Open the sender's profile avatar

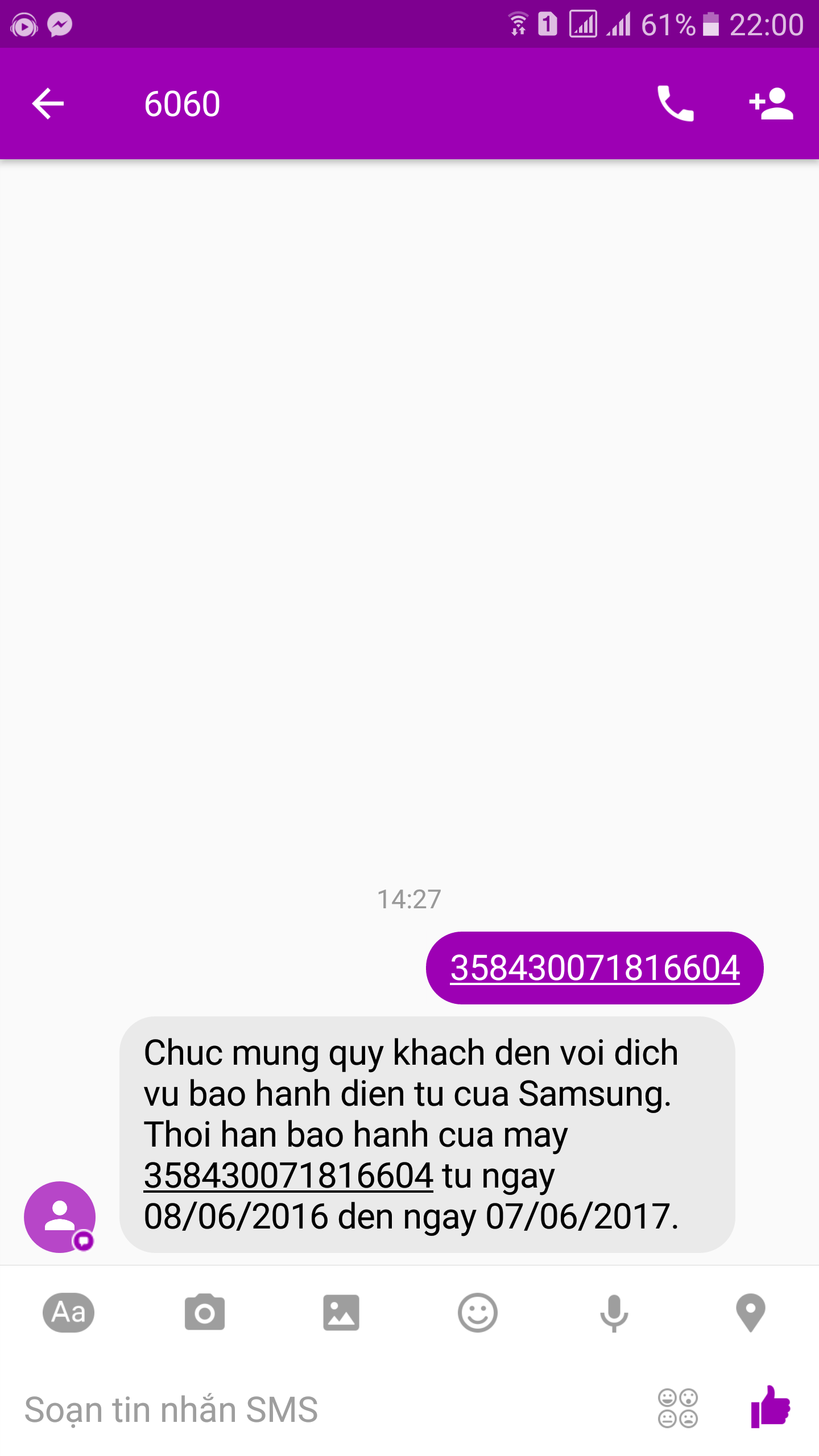pyautogui.click(x=60, y=1217)
